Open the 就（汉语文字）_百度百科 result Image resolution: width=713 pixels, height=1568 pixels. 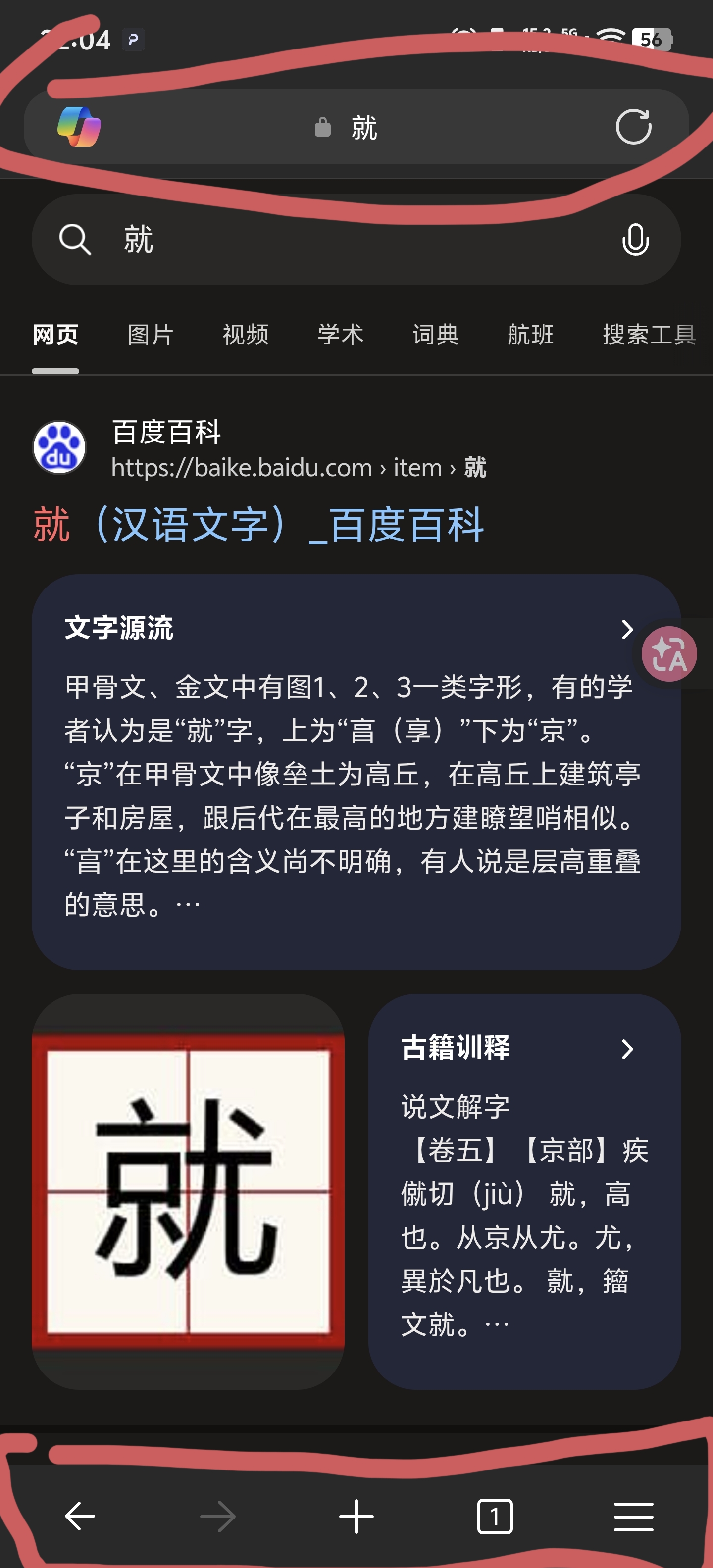259,525
